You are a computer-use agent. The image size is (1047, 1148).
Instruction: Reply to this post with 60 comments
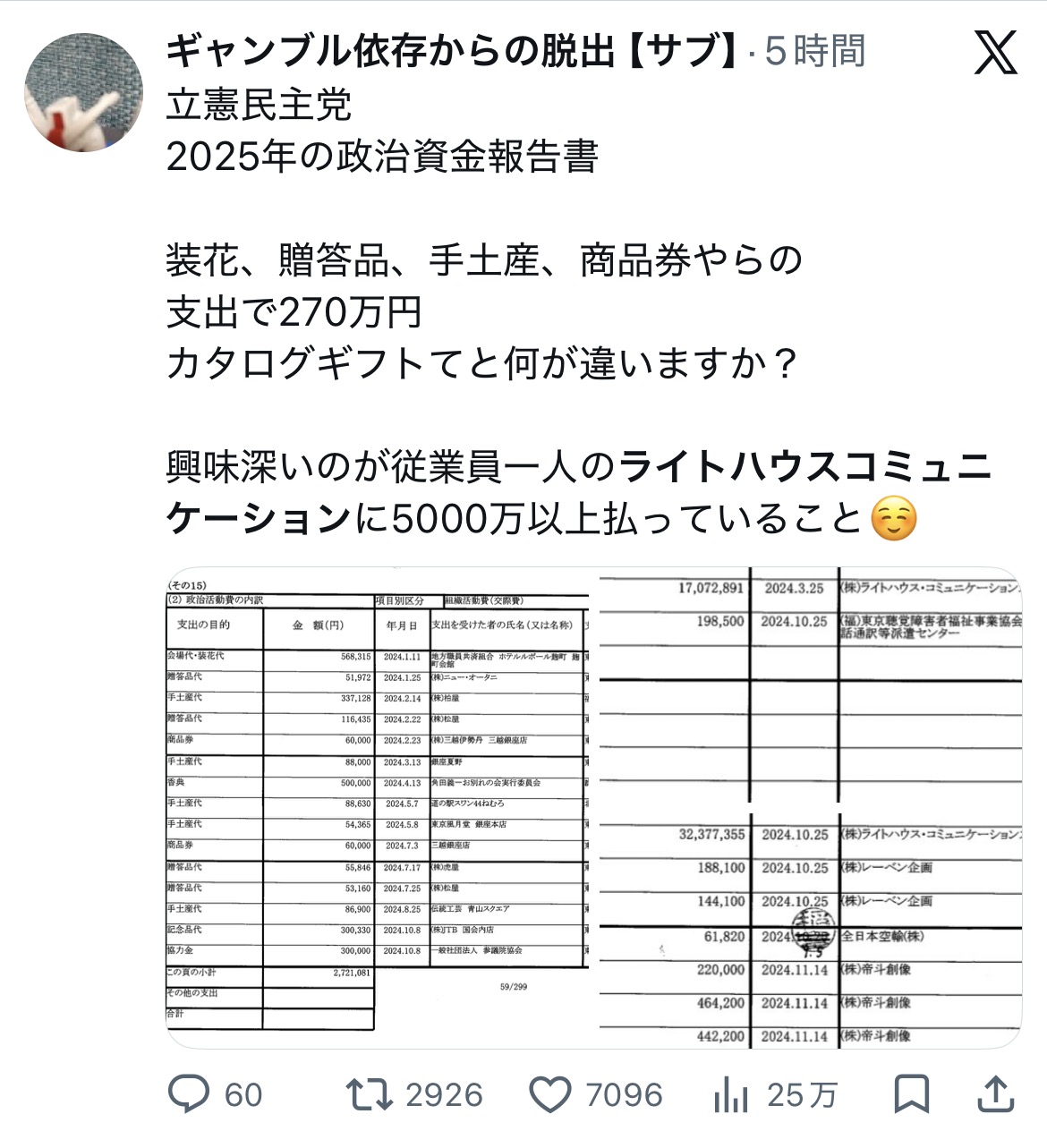pos(216,1094)
